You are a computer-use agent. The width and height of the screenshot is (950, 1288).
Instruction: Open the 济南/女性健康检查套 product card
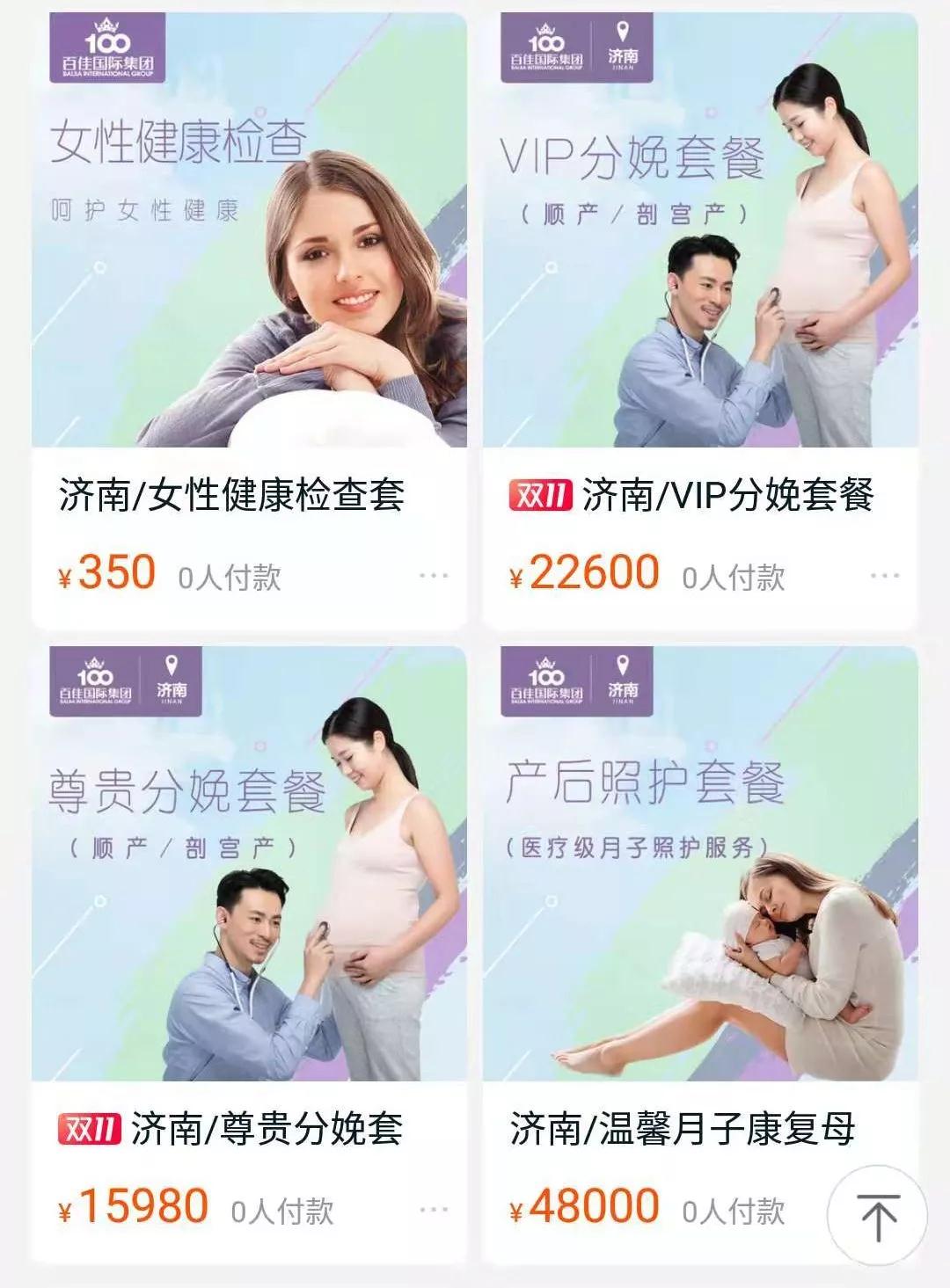coord(249,264)
